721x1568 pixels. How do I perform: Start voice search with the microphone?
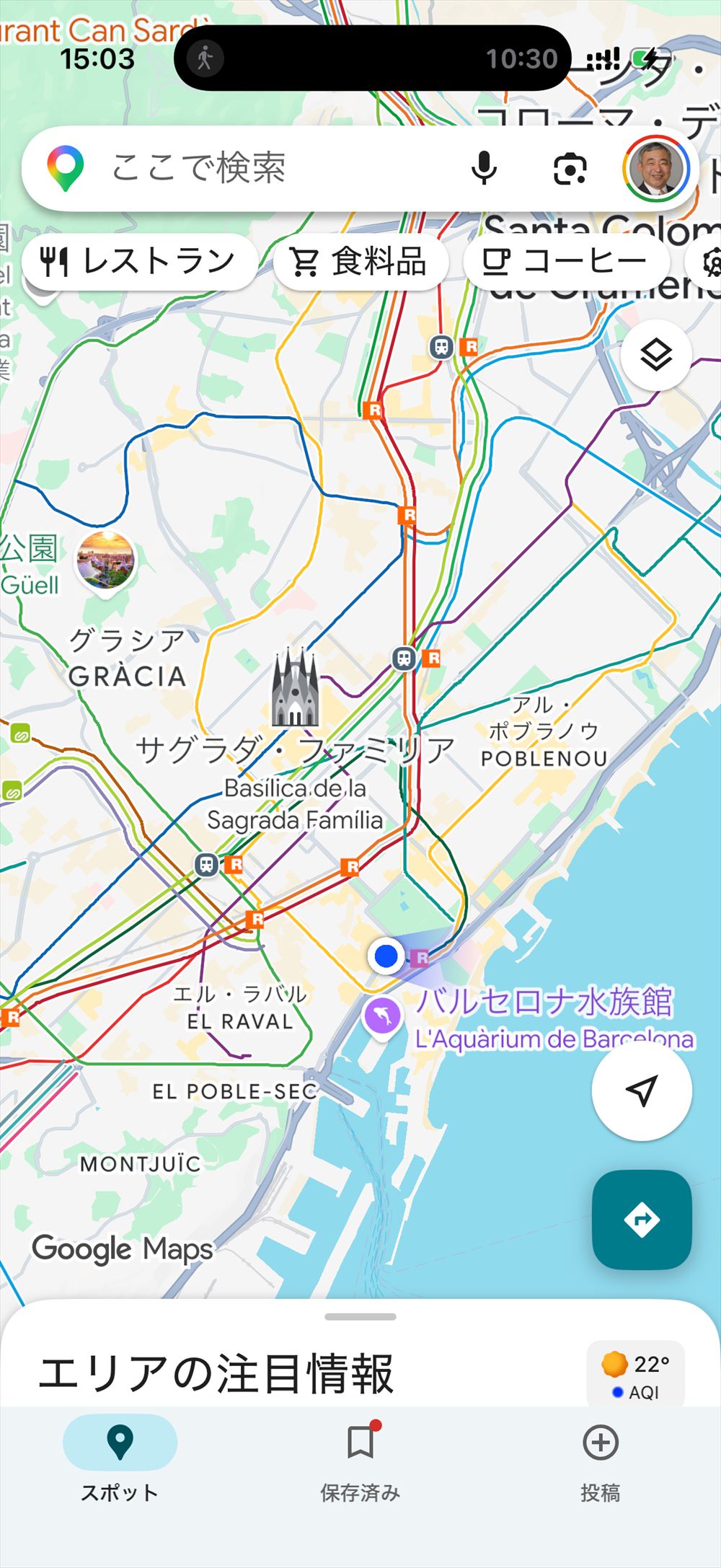[x=484, y=168]
